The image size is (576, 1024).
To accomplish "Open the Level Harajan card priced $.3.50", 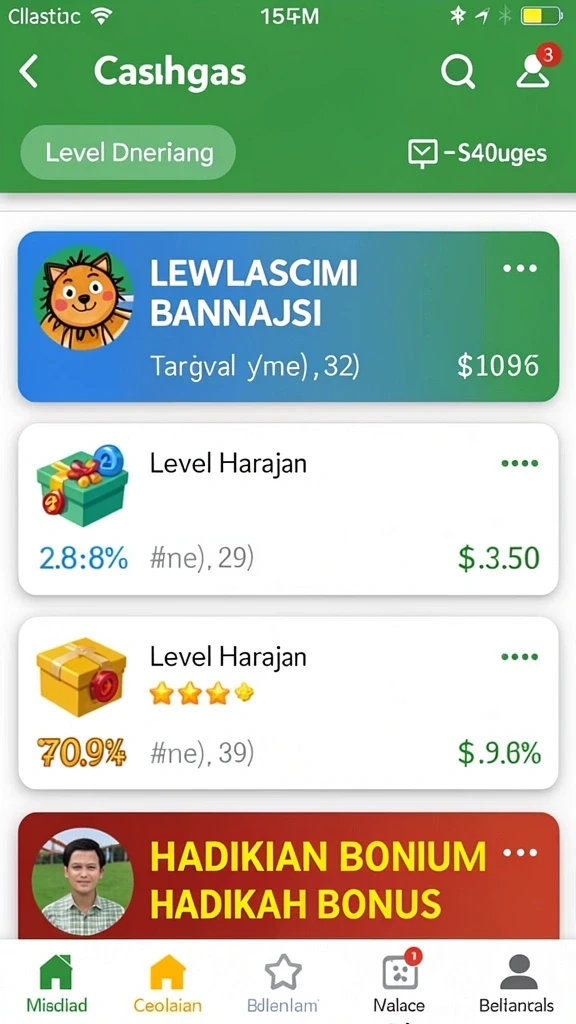I will 288,509.
